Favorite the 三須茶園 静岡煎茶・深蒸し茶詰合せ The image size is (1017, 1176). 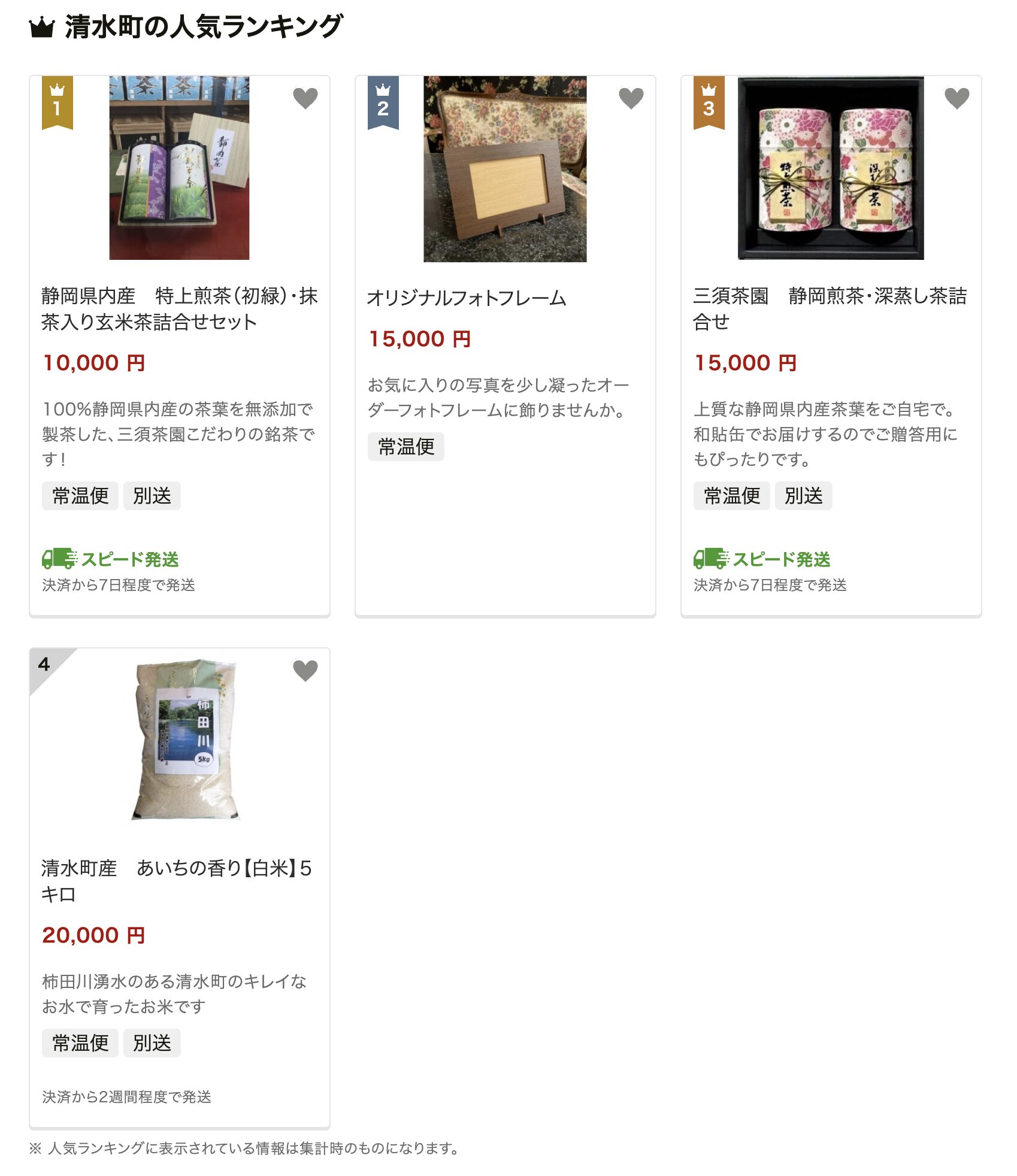(x=957, y=98)
